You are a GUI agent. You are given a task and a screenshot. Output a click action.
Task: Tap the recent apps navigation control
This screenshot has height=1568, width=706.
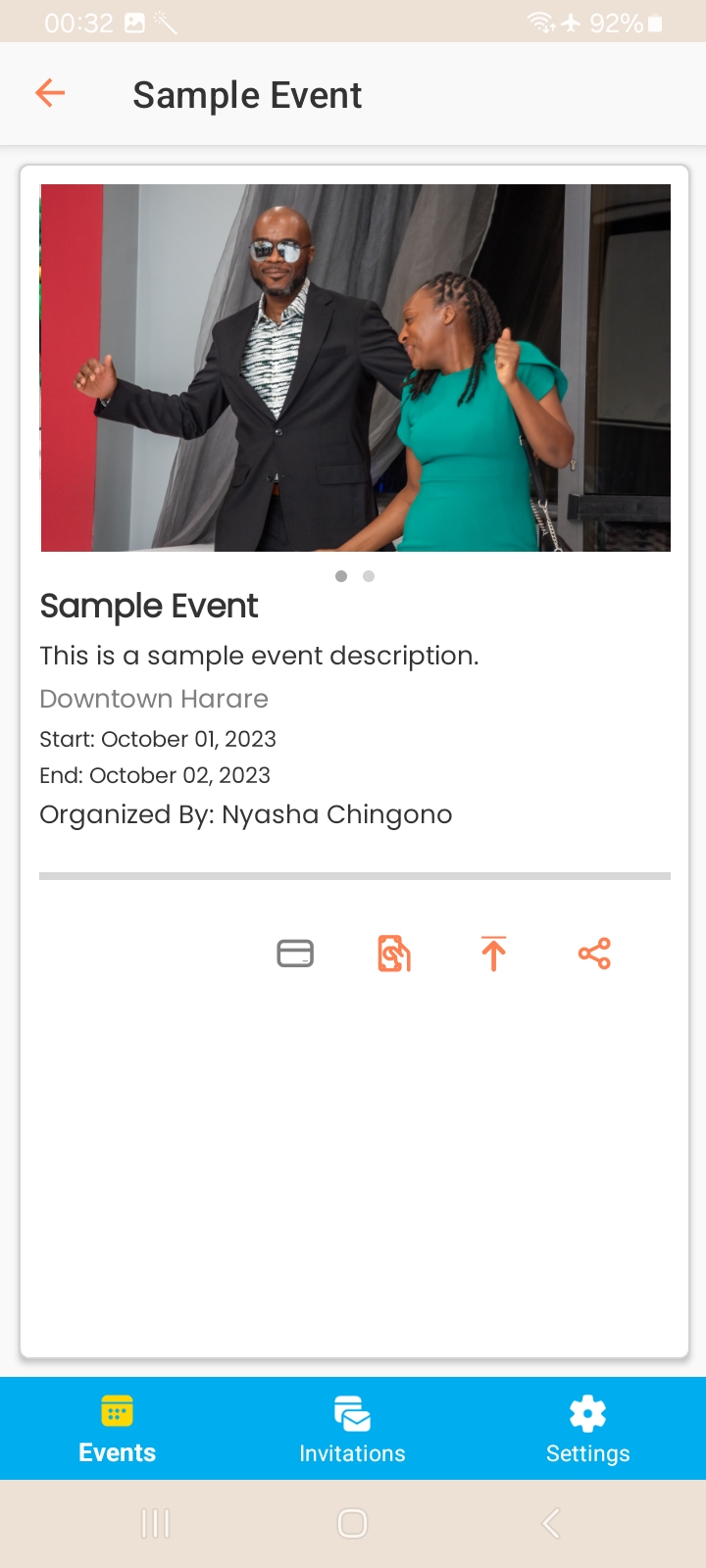tap(154, 1524)
